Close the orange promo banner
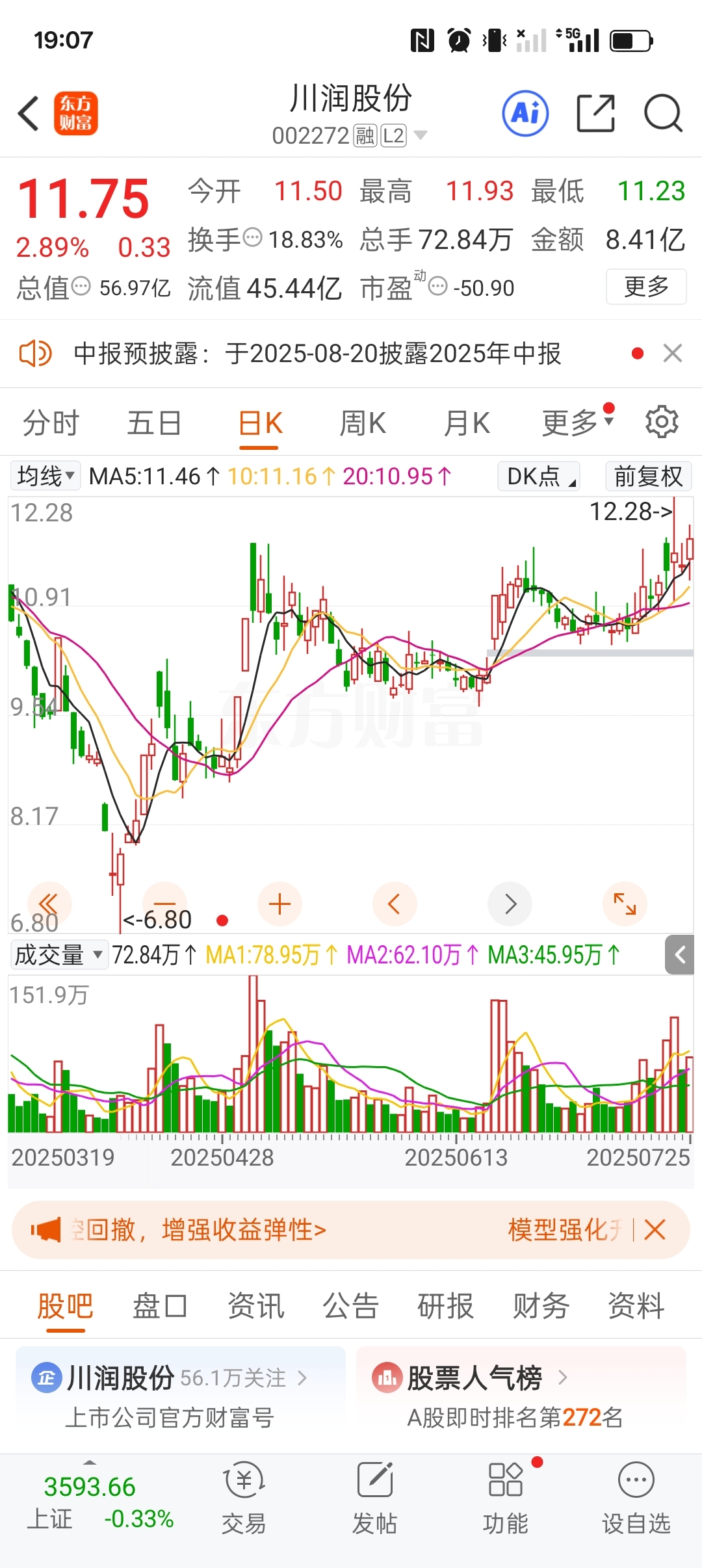Image resolution: width=702 pixels, height=1568 pixels. click(655, 1230)
